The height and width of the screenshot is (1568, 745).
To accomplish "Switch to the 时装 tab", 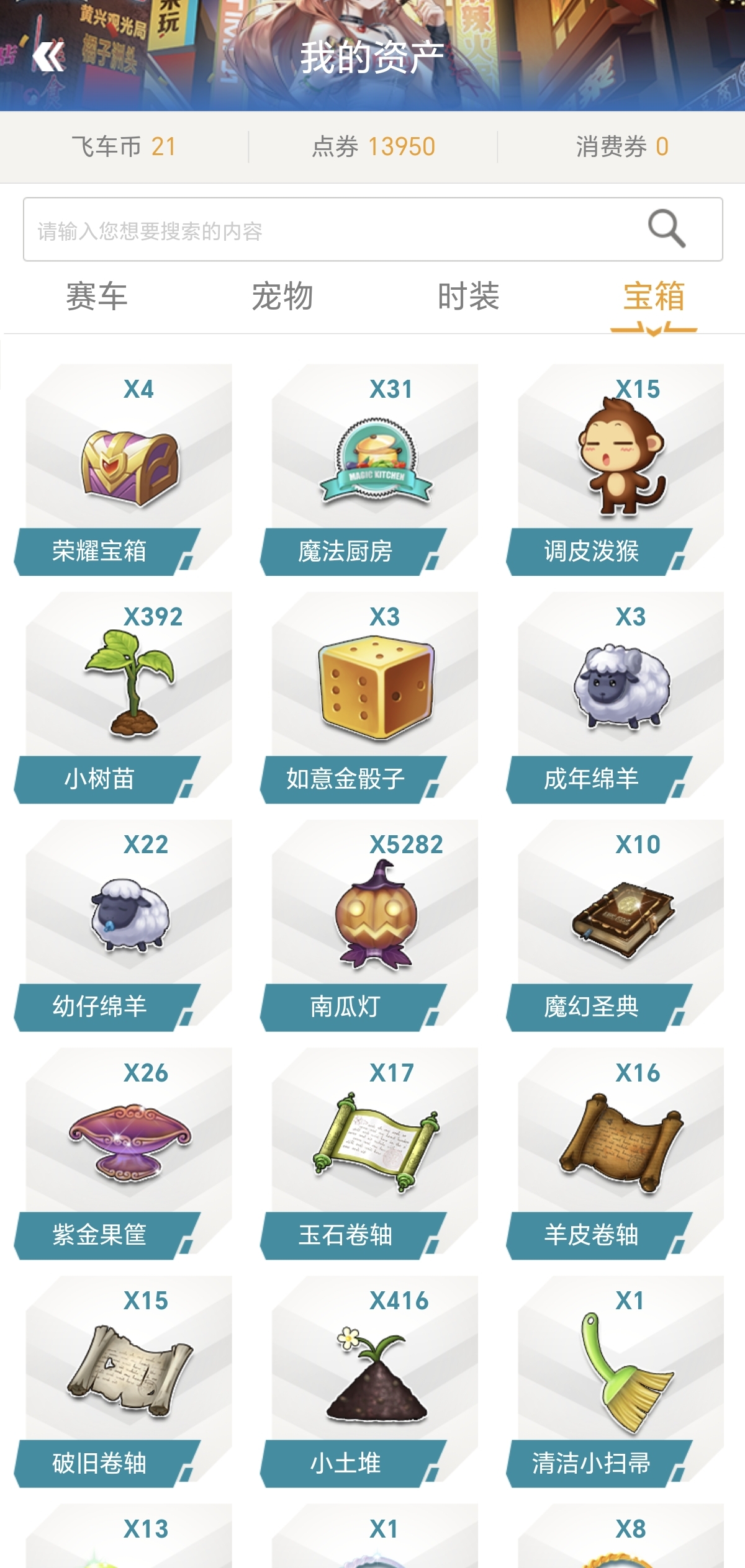I will click(468, 297).
